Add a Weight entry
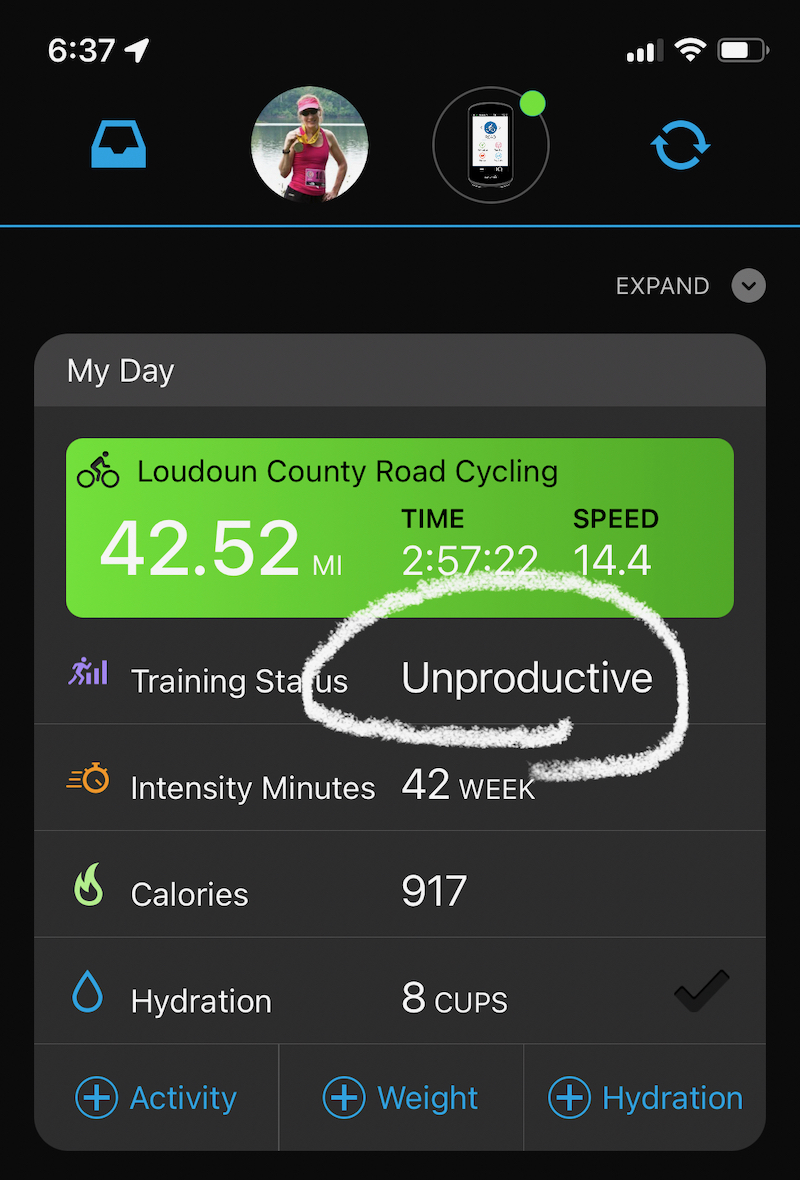The image size is (800, 1180). click(401, 1098)
